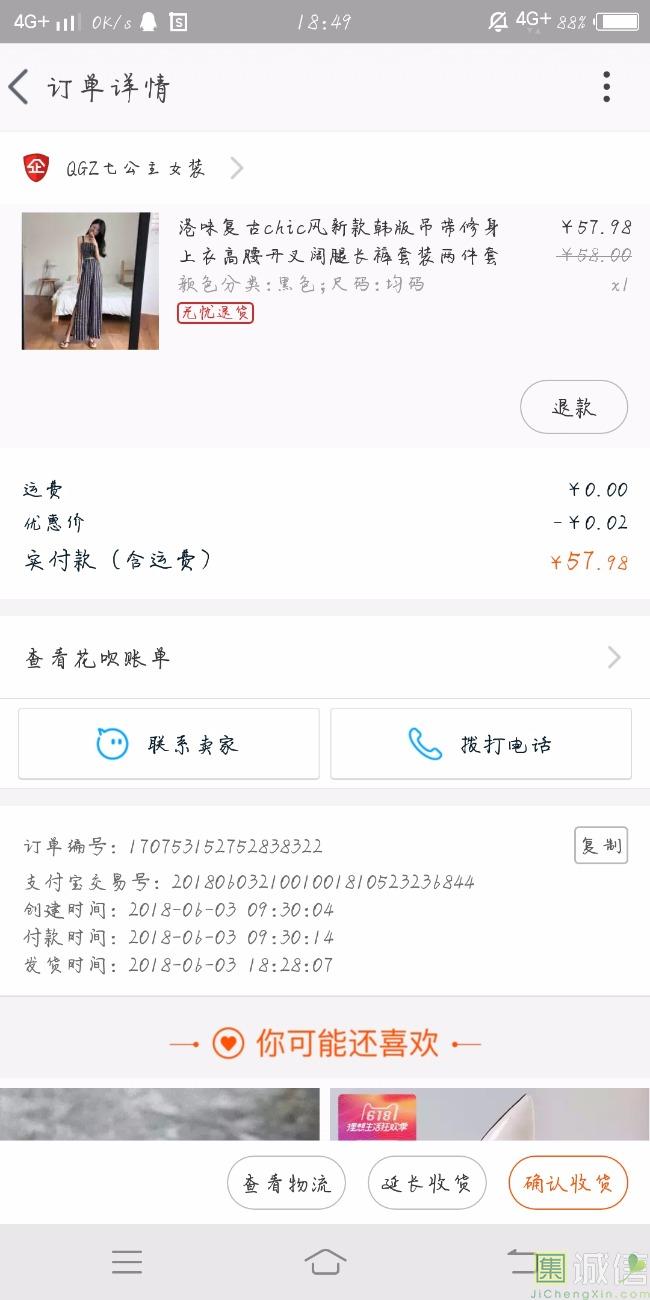This screenshot has width=650, height=1300.
Task: Confirm receipt with 确认收货
Action: pyautogui.click(x=567, y=1184)
